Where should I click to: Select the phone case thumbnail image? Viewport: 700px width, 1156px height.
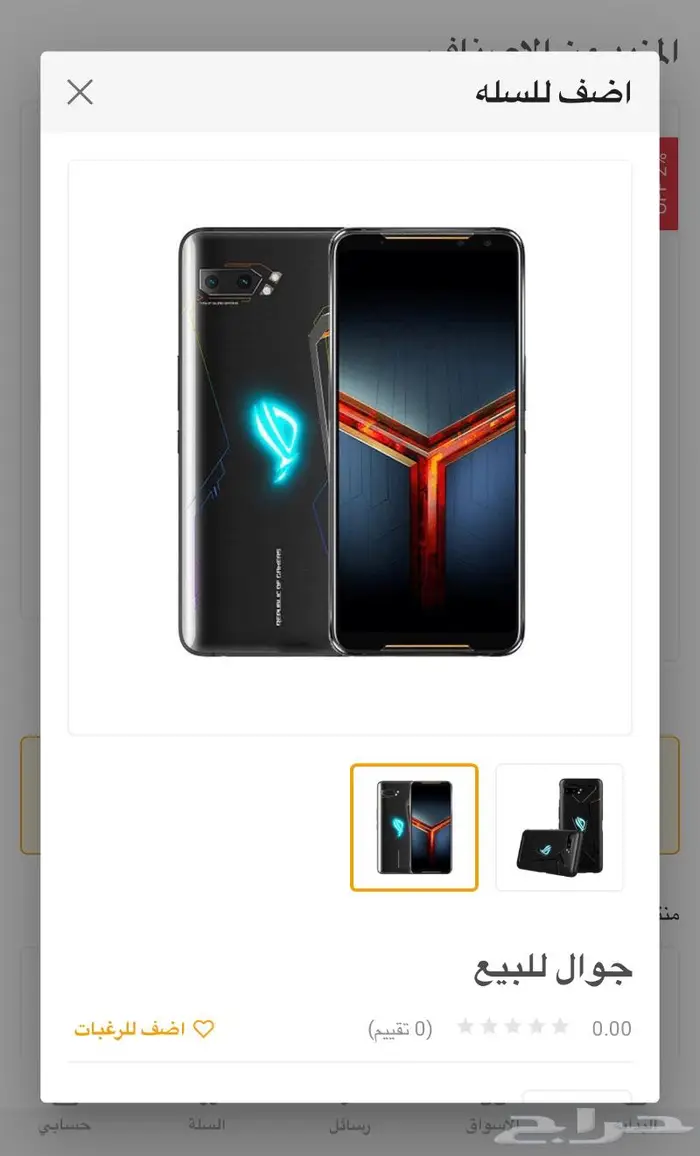[559, 827]
